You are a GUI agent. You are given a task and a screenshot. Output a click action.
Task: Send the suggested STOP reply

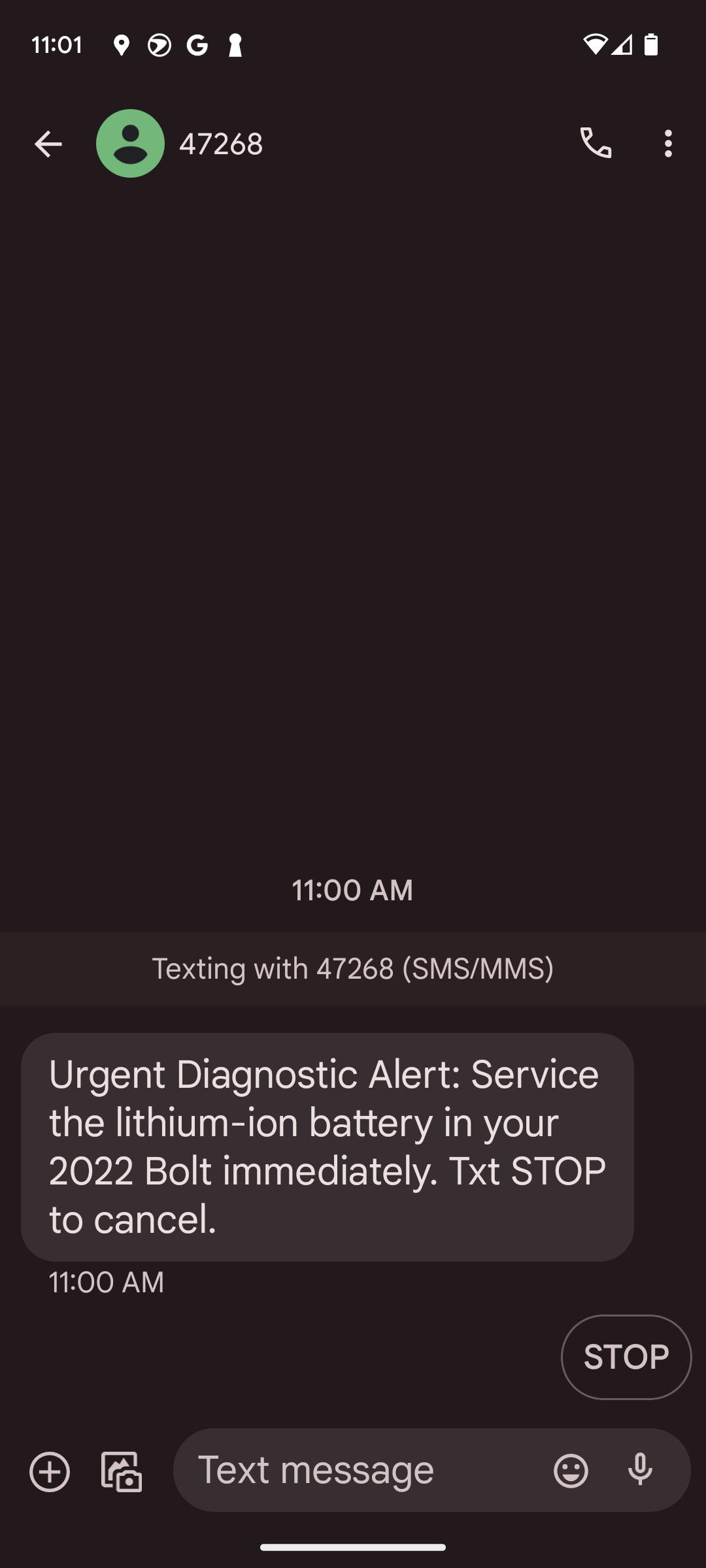626,1357
